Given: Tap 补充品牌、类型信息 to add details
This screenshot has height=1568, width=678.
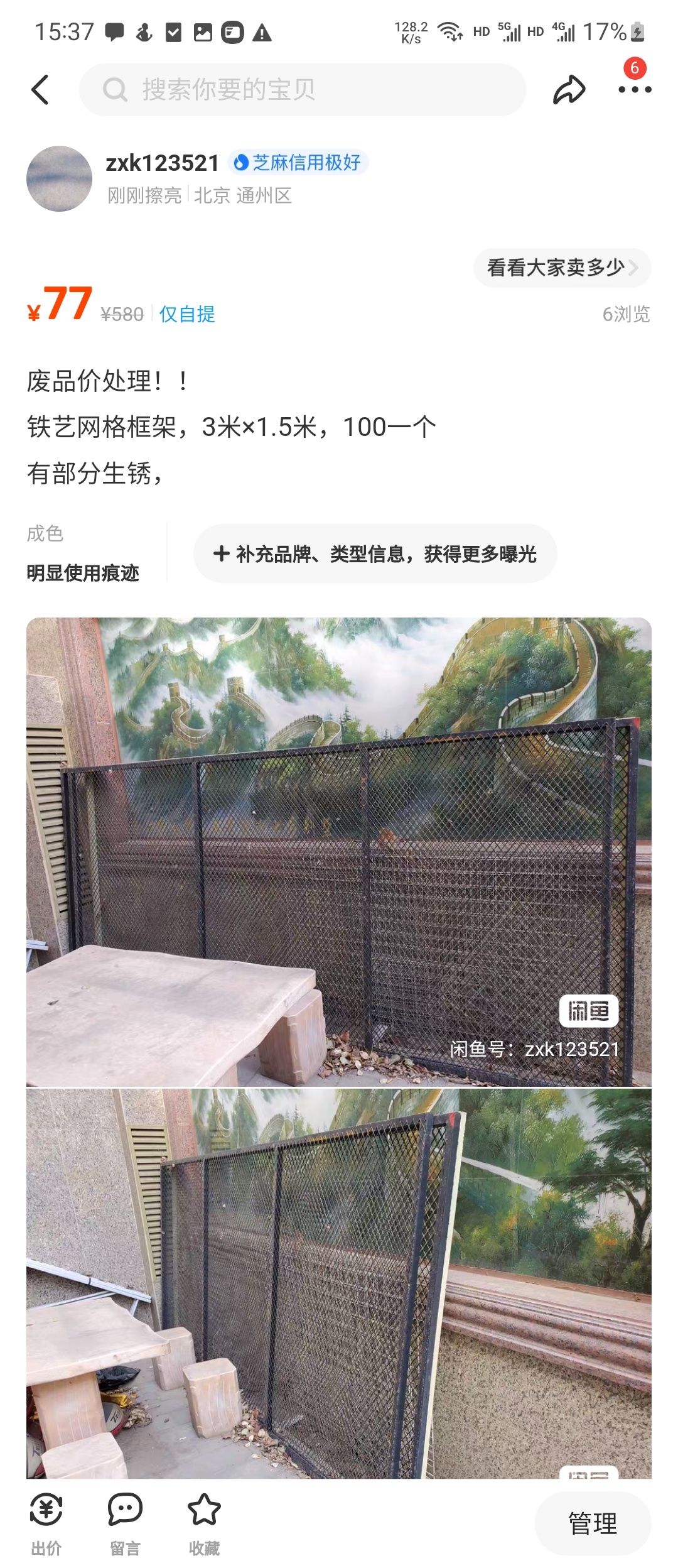Looking at the screenshot, I should pyautogui.click(x=375, y=553).
